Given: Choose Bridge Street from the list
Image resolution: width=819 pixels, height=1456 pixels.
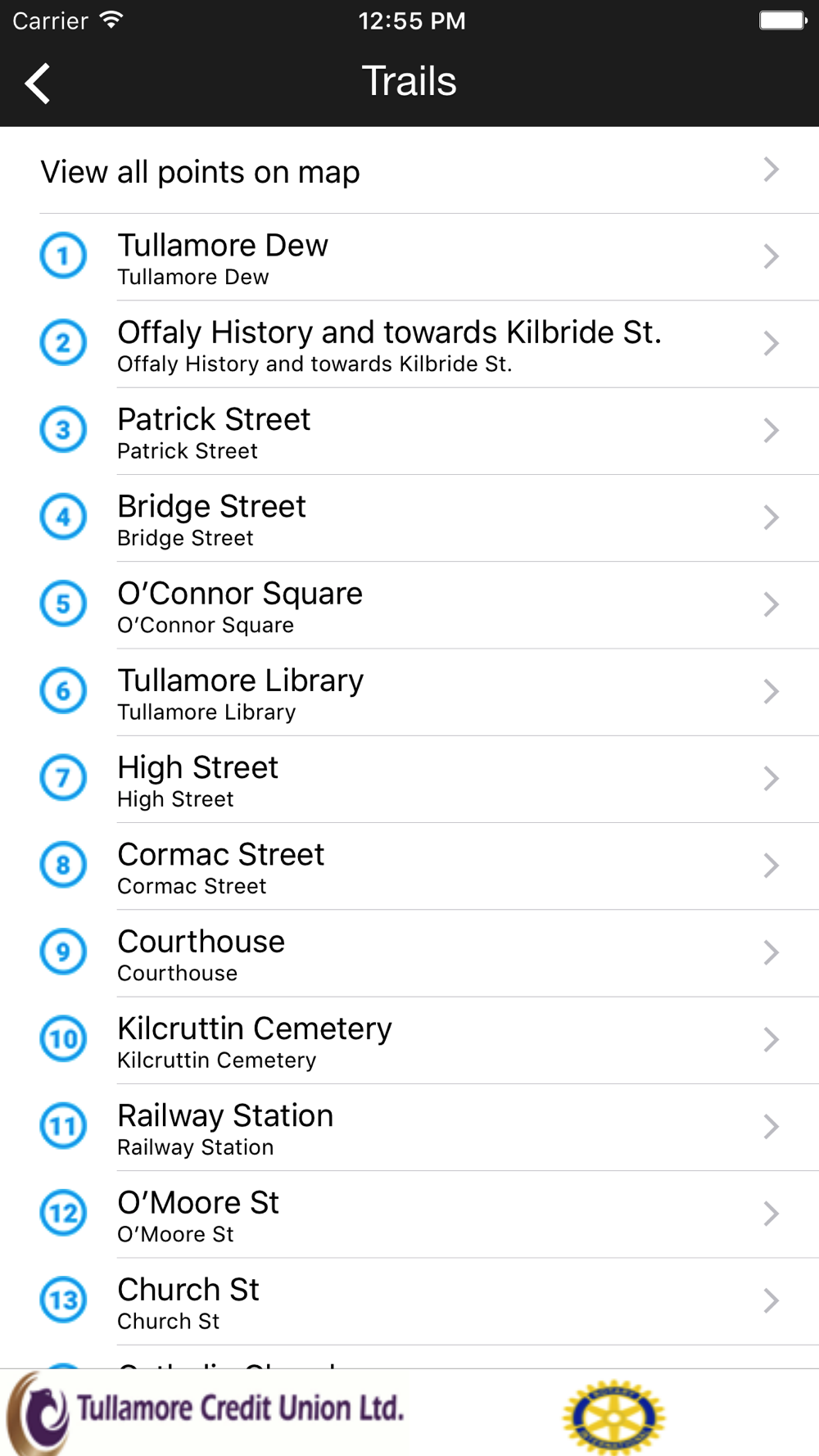Looking at the screenshot, I should pos(409,518).
